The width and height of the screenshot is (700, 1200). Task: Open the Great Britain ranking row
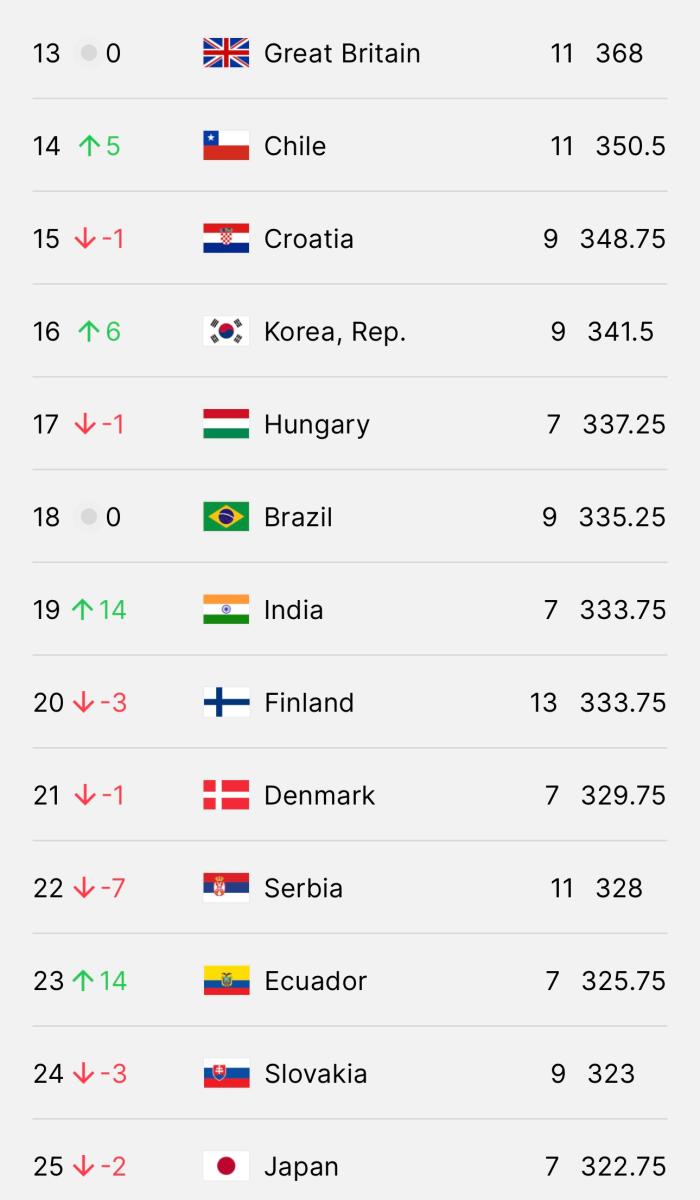pos(341,53)
